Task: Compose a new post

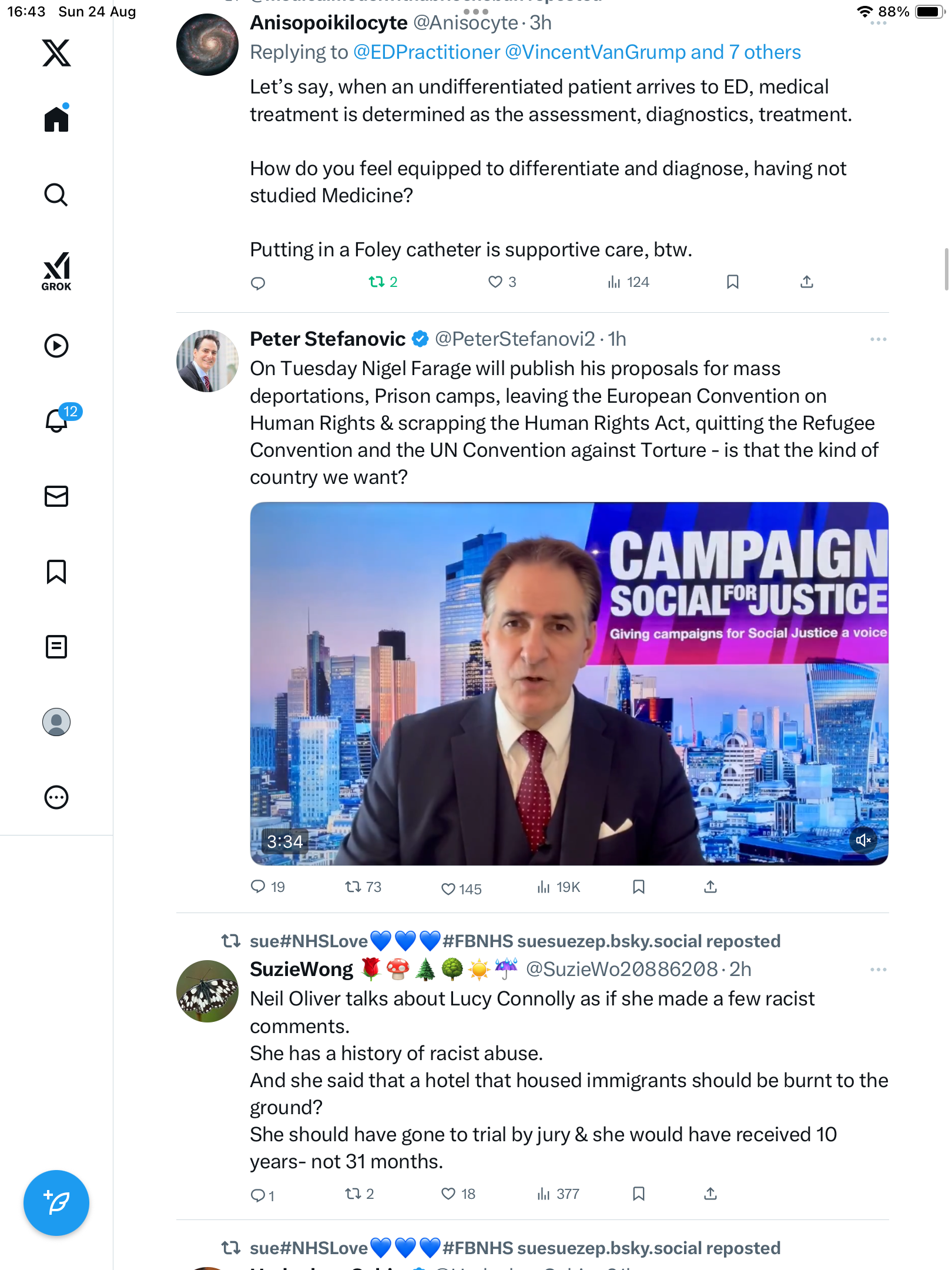Action: (x=56, y=1203)
